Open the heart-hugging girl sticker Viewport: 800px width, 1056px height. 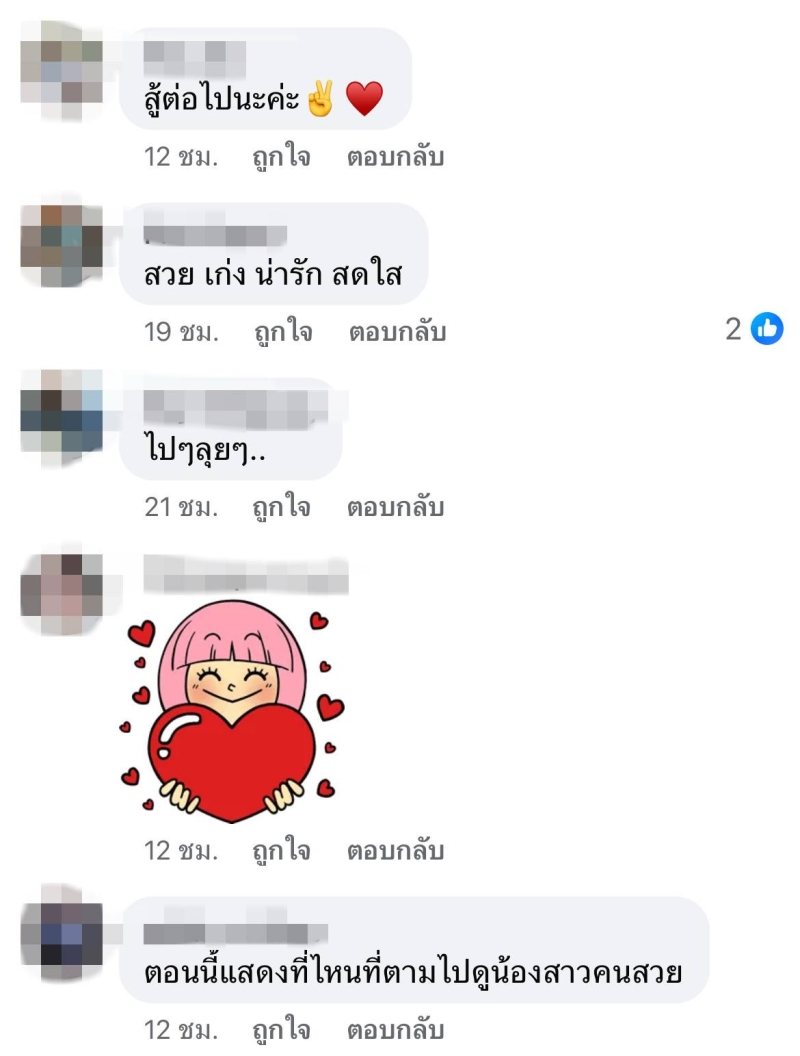click(232, 712)
